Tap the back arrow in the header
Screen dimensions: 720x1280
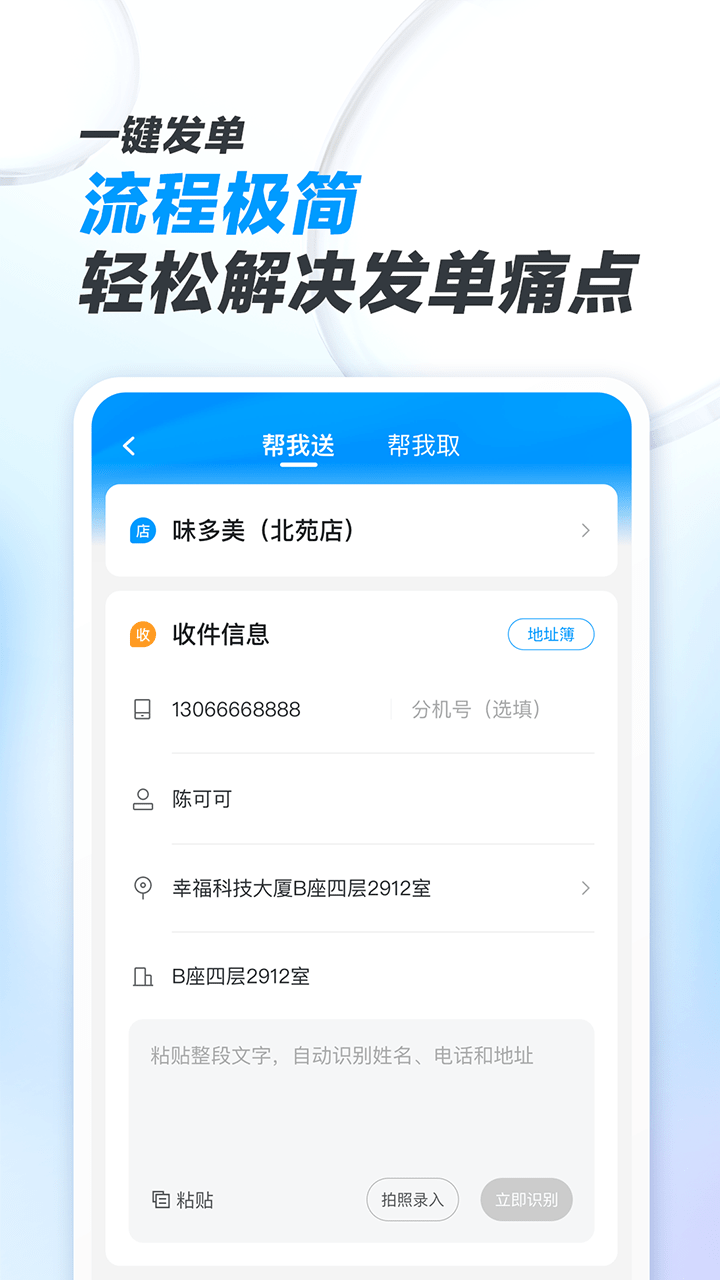pos(127,443)
